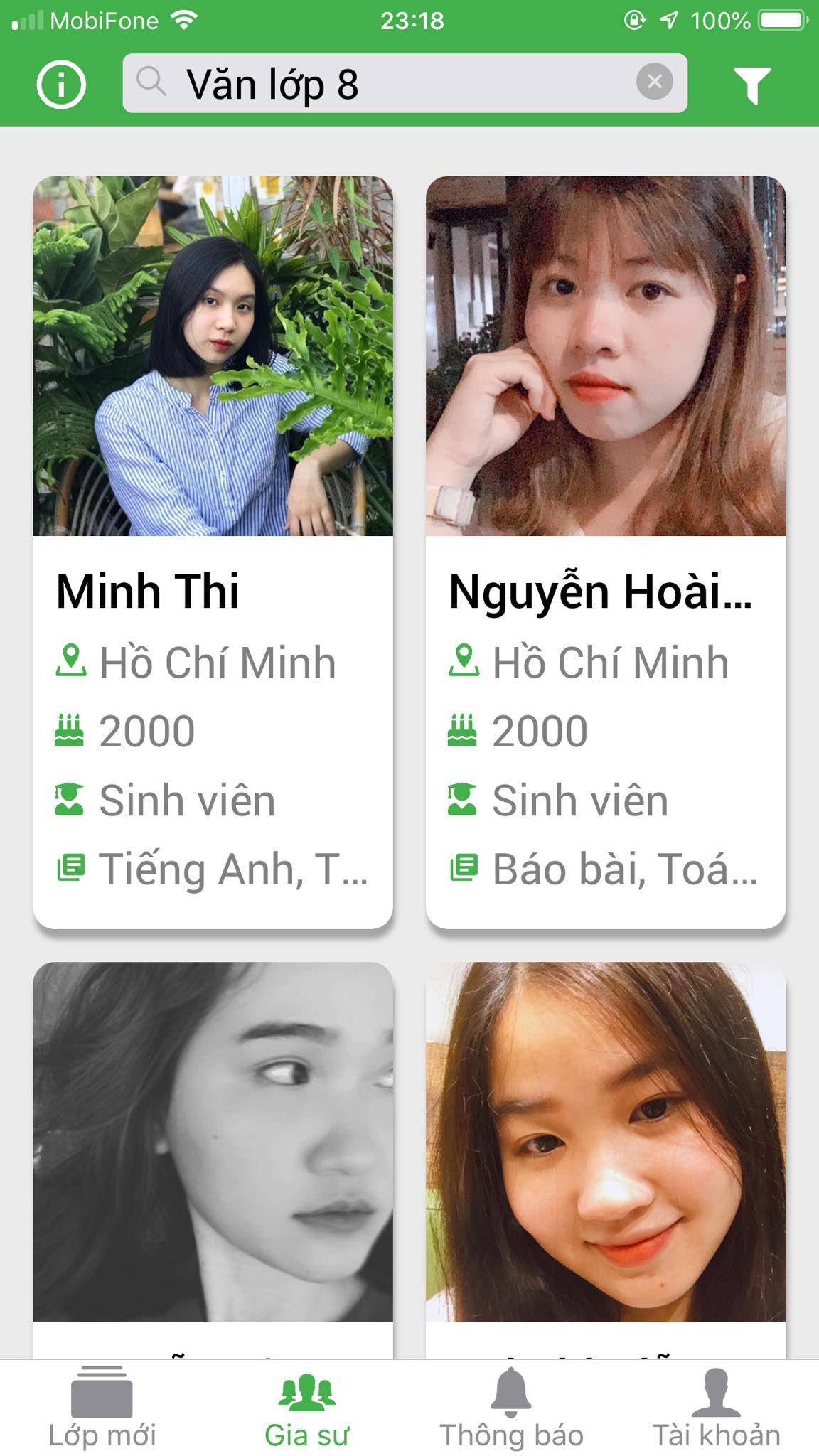Open the info panel via the circled-i icon
This screenshot has height=1456, width=819.
[63, 85]
